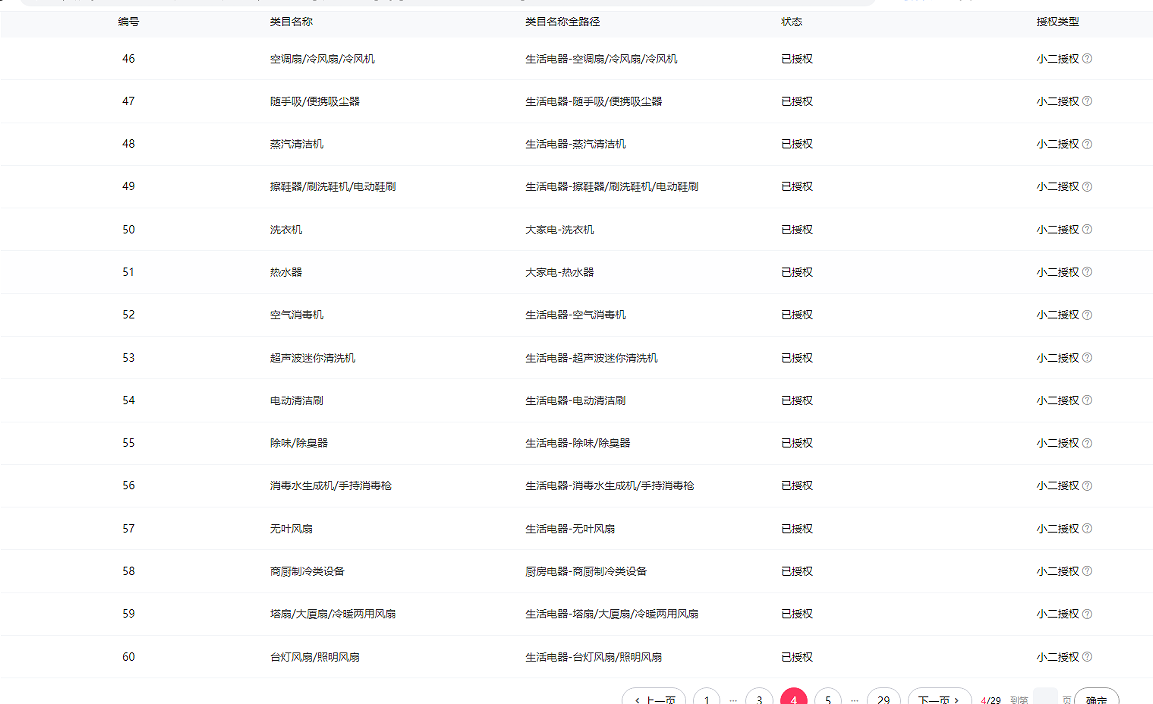The image size is (1153, 704).
Task: Open page 3 in pagination
Action: point(759,698)
